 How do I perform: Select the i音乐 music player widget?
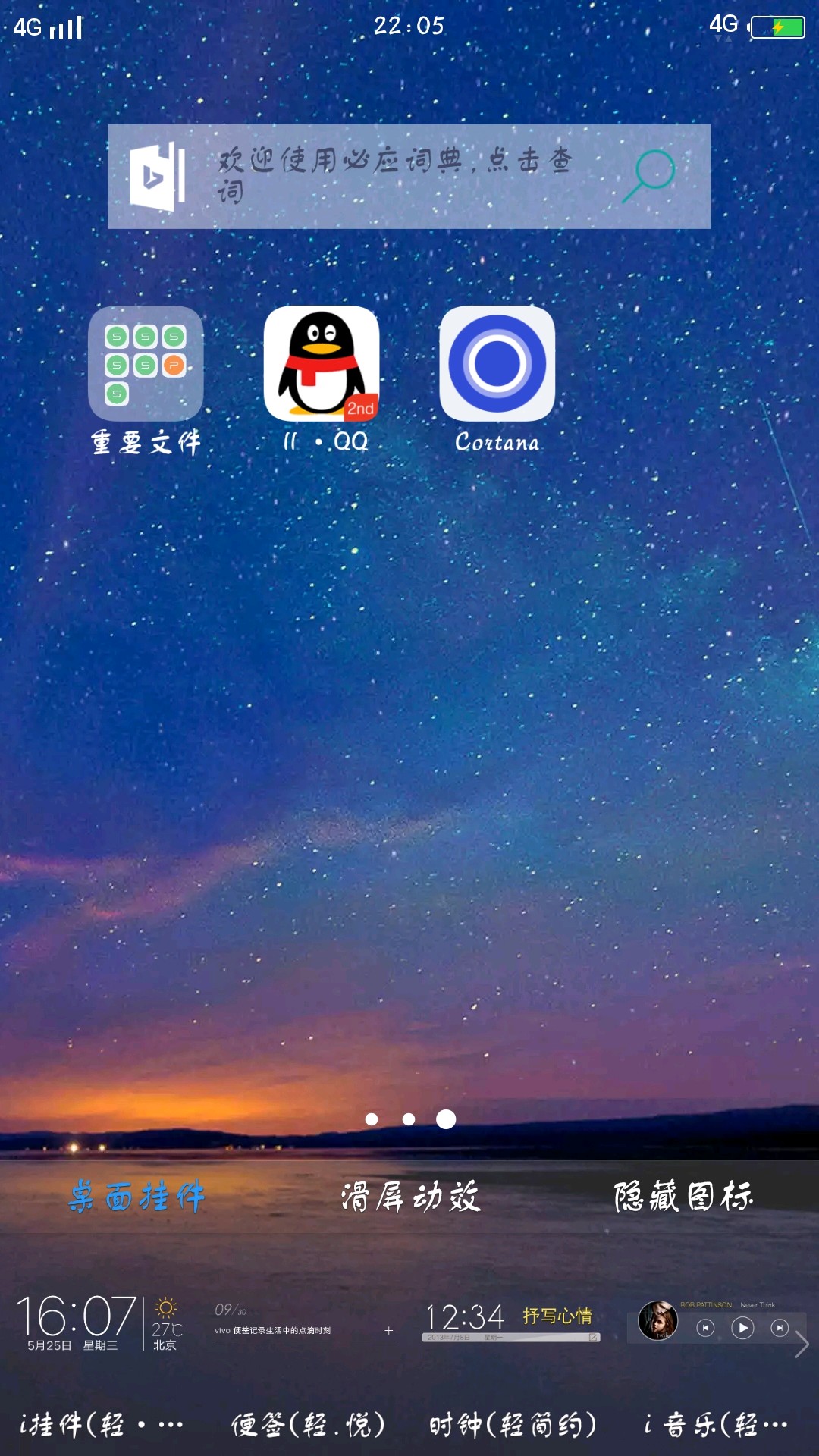point(710,1323)
